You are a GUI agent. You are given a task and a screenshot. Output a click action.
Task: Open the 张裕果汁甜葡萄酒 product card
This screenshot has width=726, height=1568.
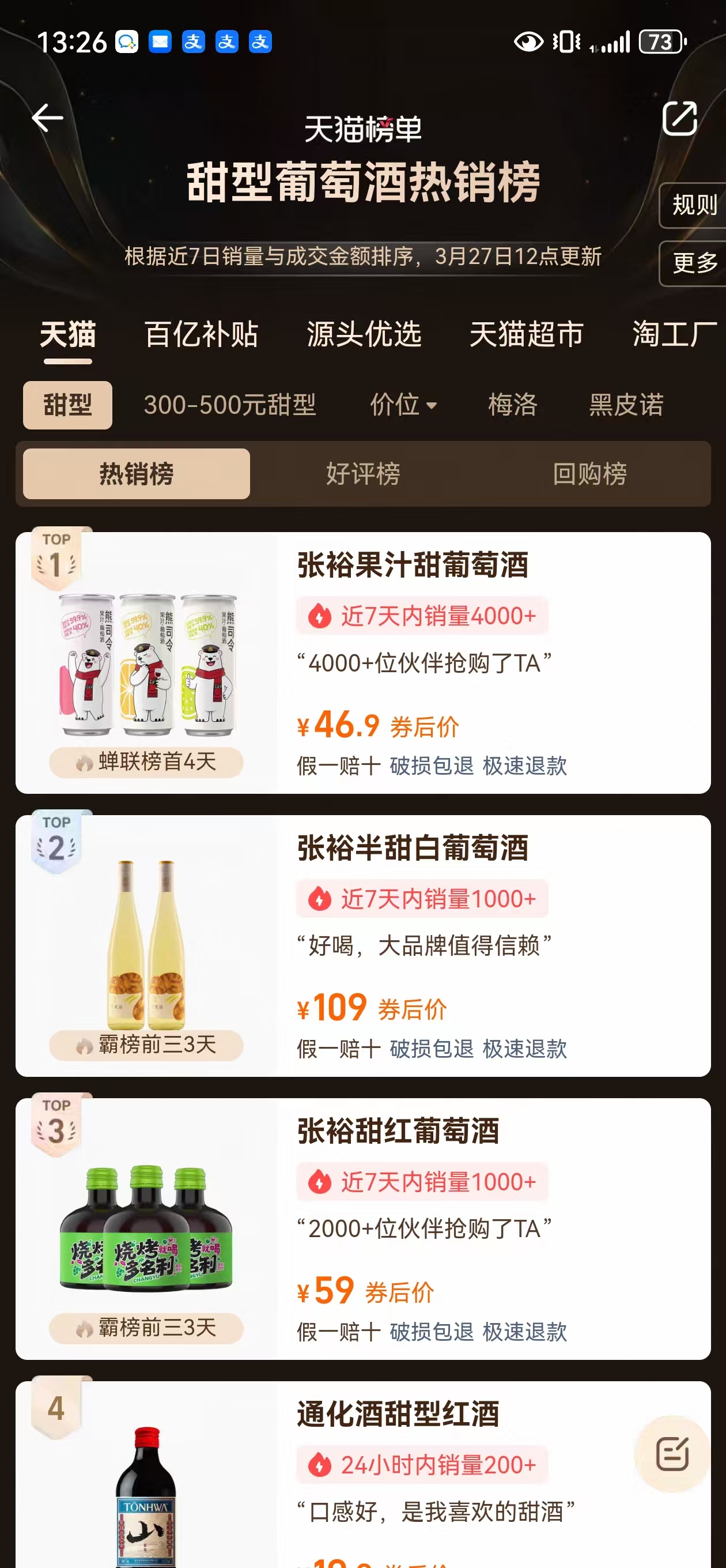(413, 565)
